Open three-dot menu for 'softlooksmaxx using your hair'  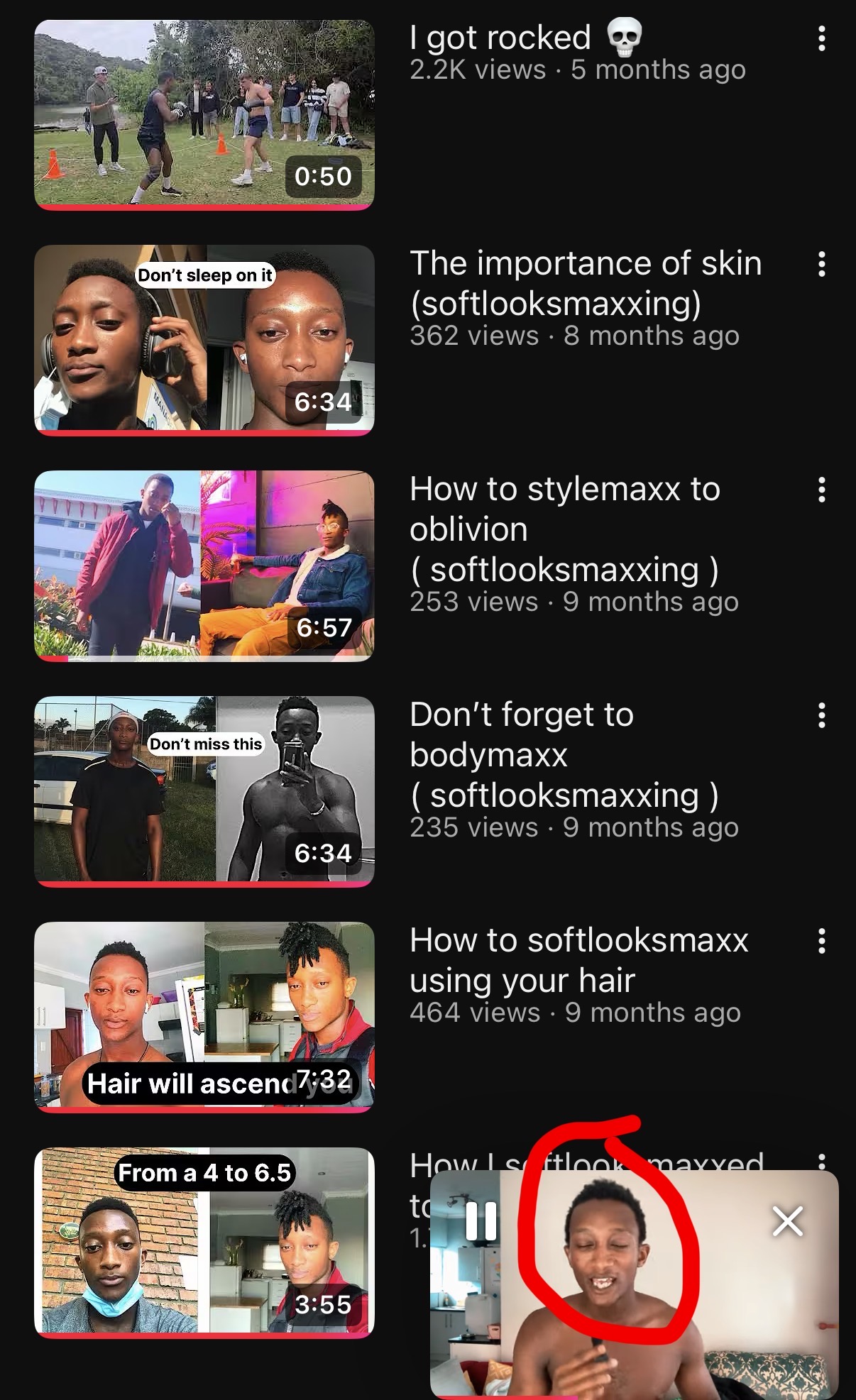(821, 941)
